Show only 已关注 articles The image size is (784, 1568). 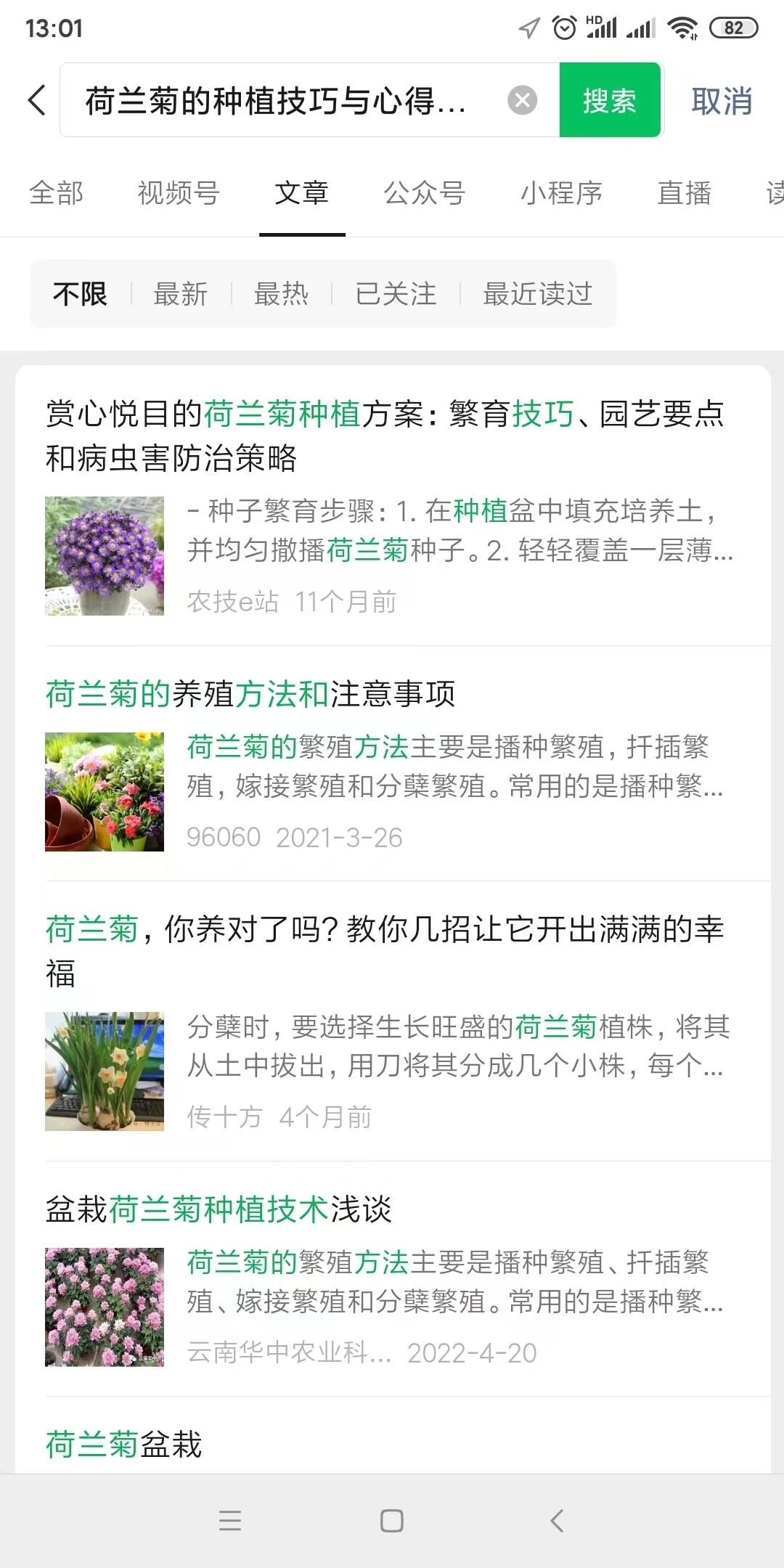(x=396, y=294)
